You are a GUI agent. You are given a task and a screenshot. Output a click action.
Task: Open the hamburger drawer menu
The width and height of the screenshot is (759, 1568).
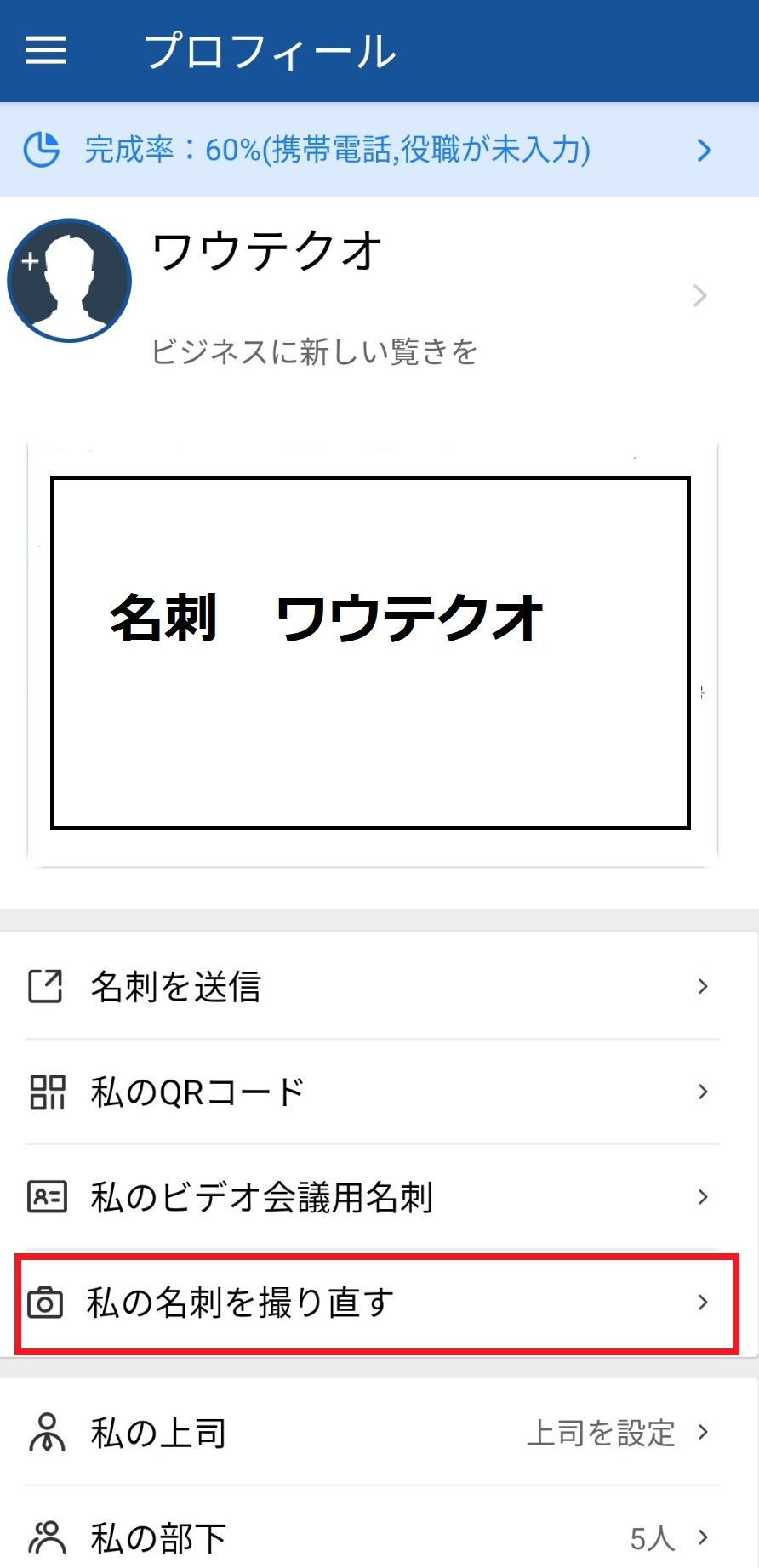pyautogui.click(x=46, y=51)
